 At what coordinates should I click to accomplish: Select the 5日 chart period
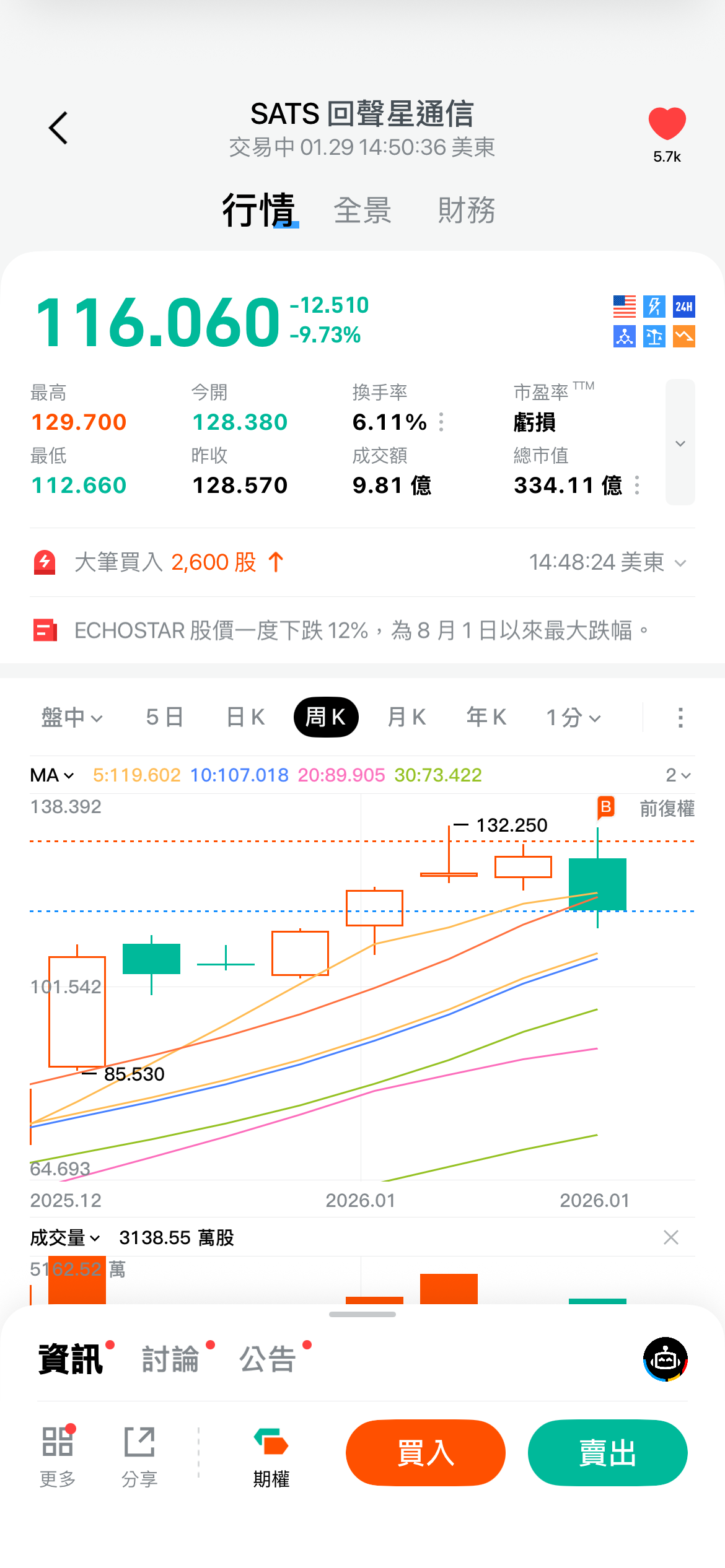click(x=165, y=717)
